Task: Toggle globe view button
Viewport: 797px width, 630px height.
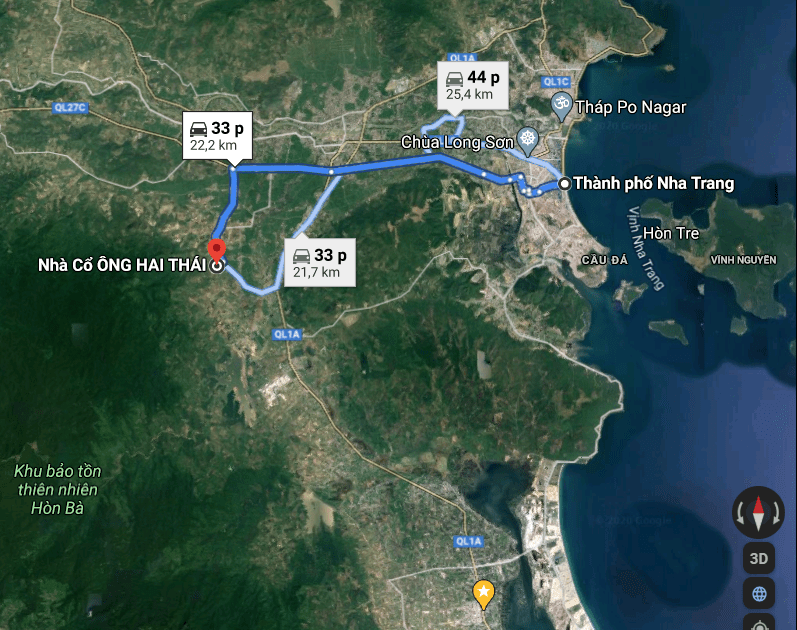Action: [759, 594]
